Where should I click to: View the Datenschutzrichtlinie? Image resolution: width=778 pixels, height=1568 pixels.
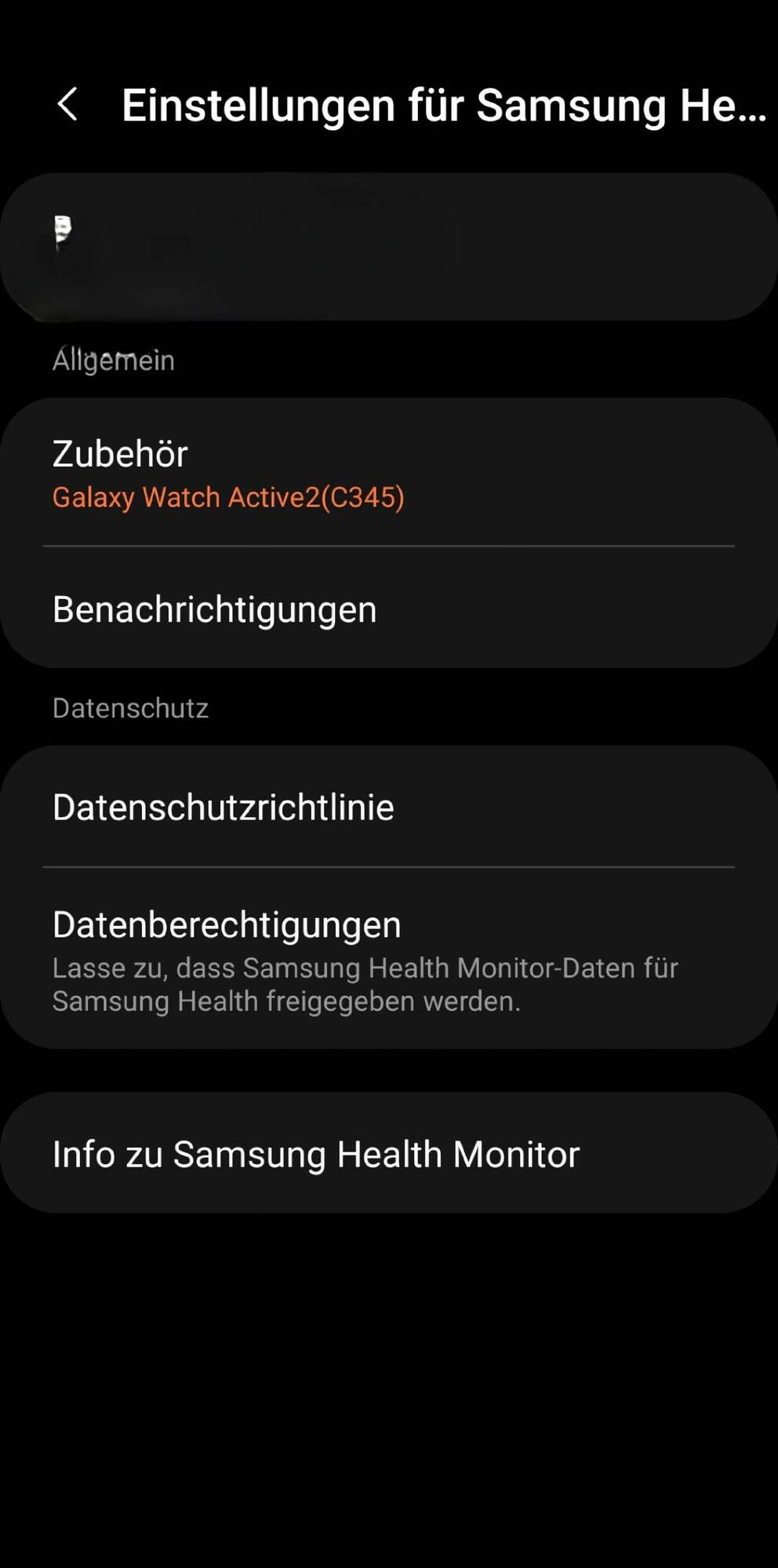[x=389, y=808]
